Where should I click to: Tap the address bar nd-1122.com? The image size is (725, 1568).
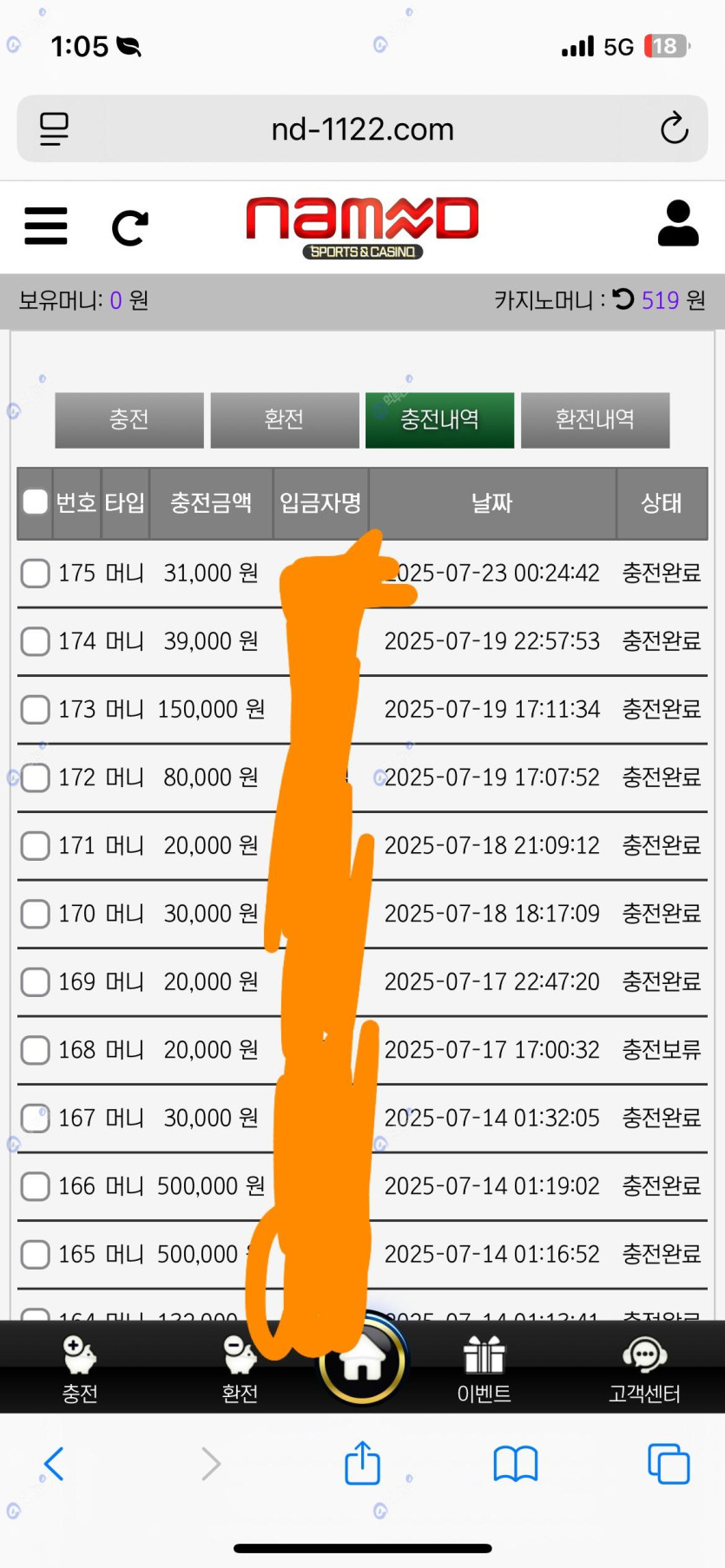pos(362,129)
